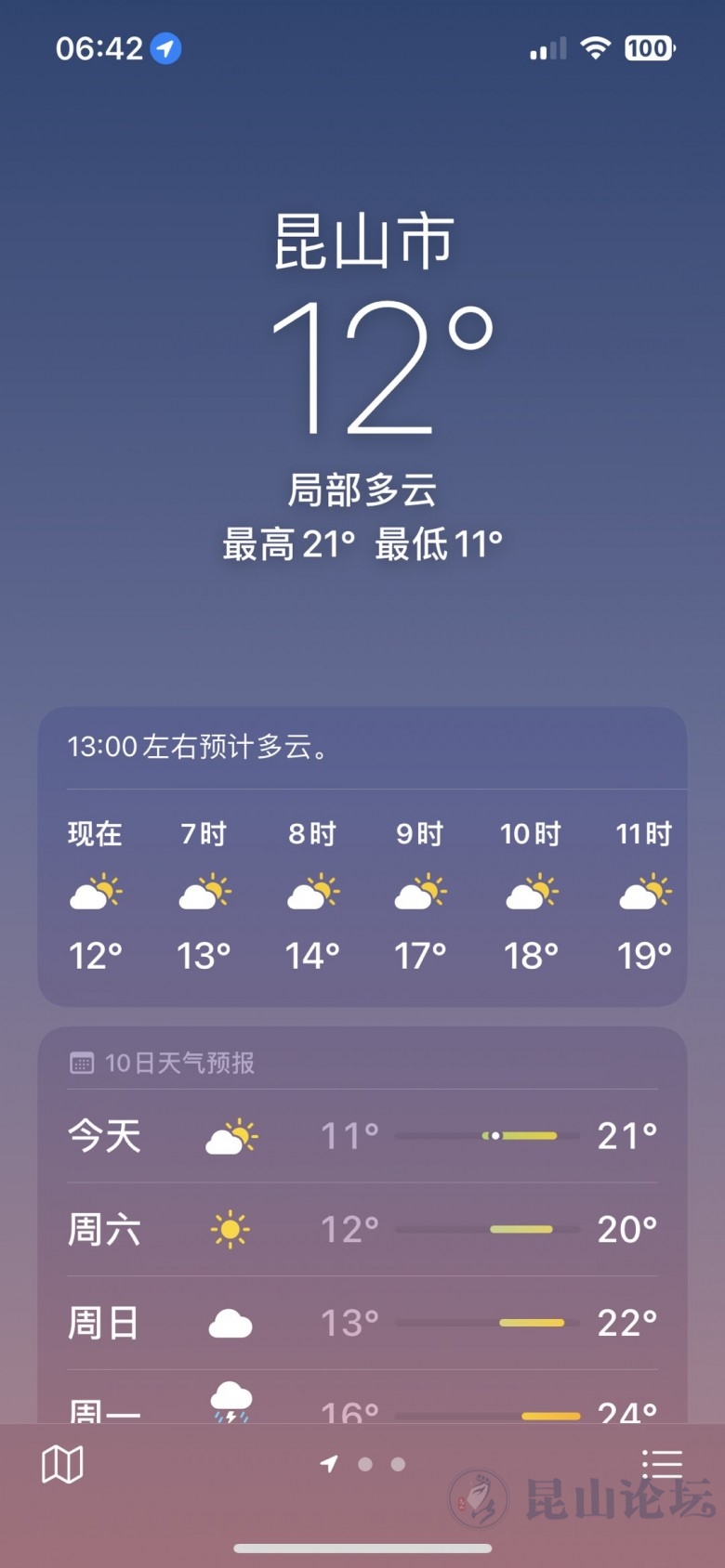Open the 周日 daily forecast row
Screen dimensions: 725x1568
362,1323
